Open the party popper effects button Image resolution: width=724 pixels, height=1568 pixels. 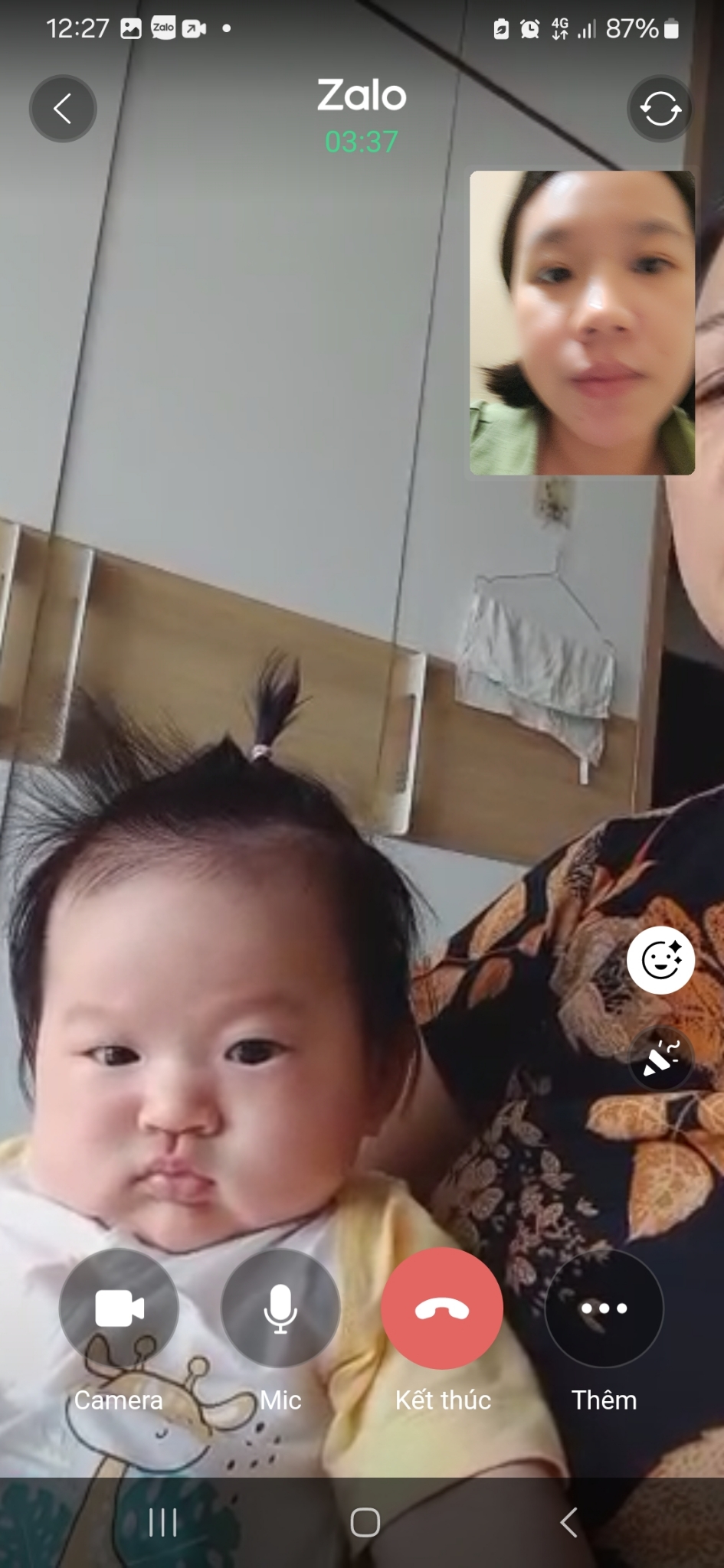tap(660, 1059)
